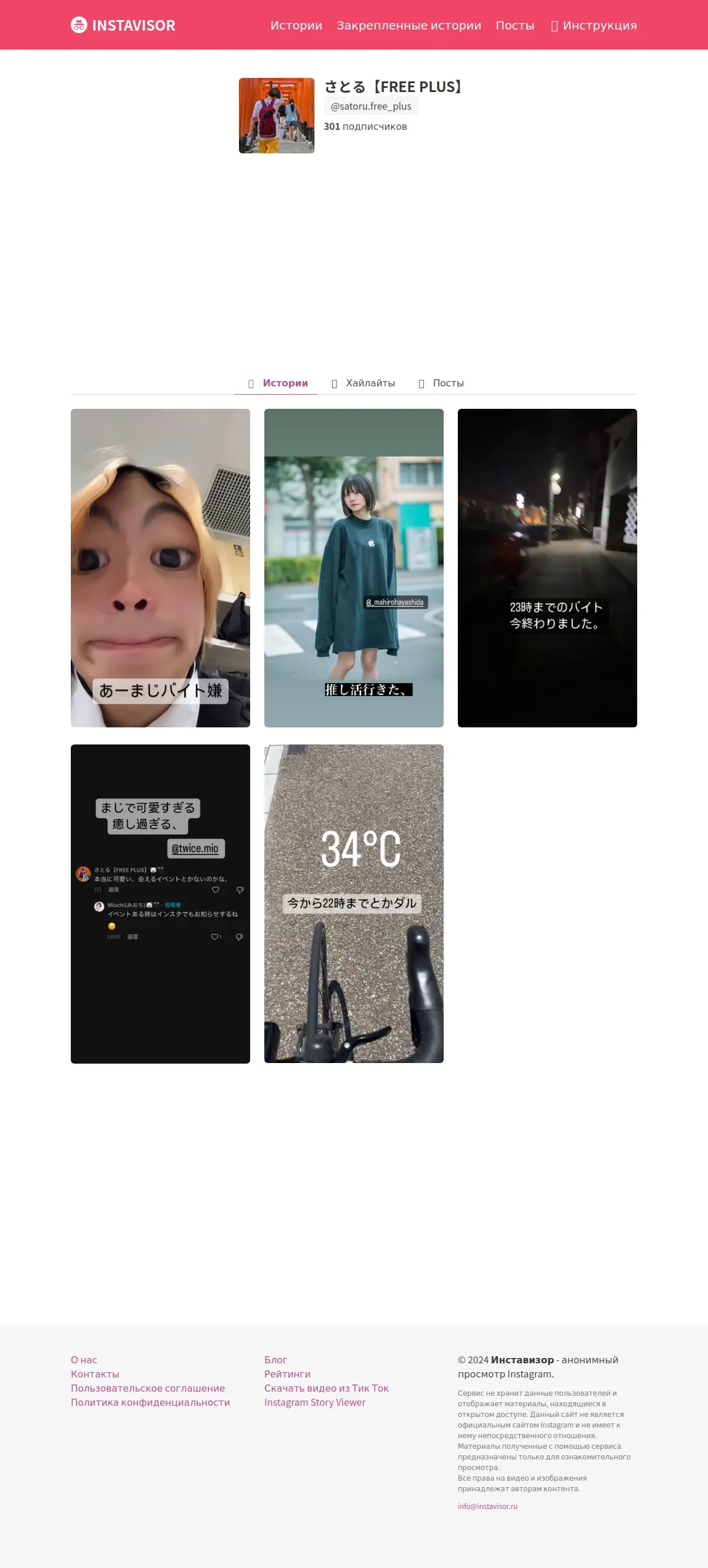This screenshot has width=708, height=1568.
Task: Switch to the Хайлайты tab
Action: pyautogui.click(x=363, y=383)
